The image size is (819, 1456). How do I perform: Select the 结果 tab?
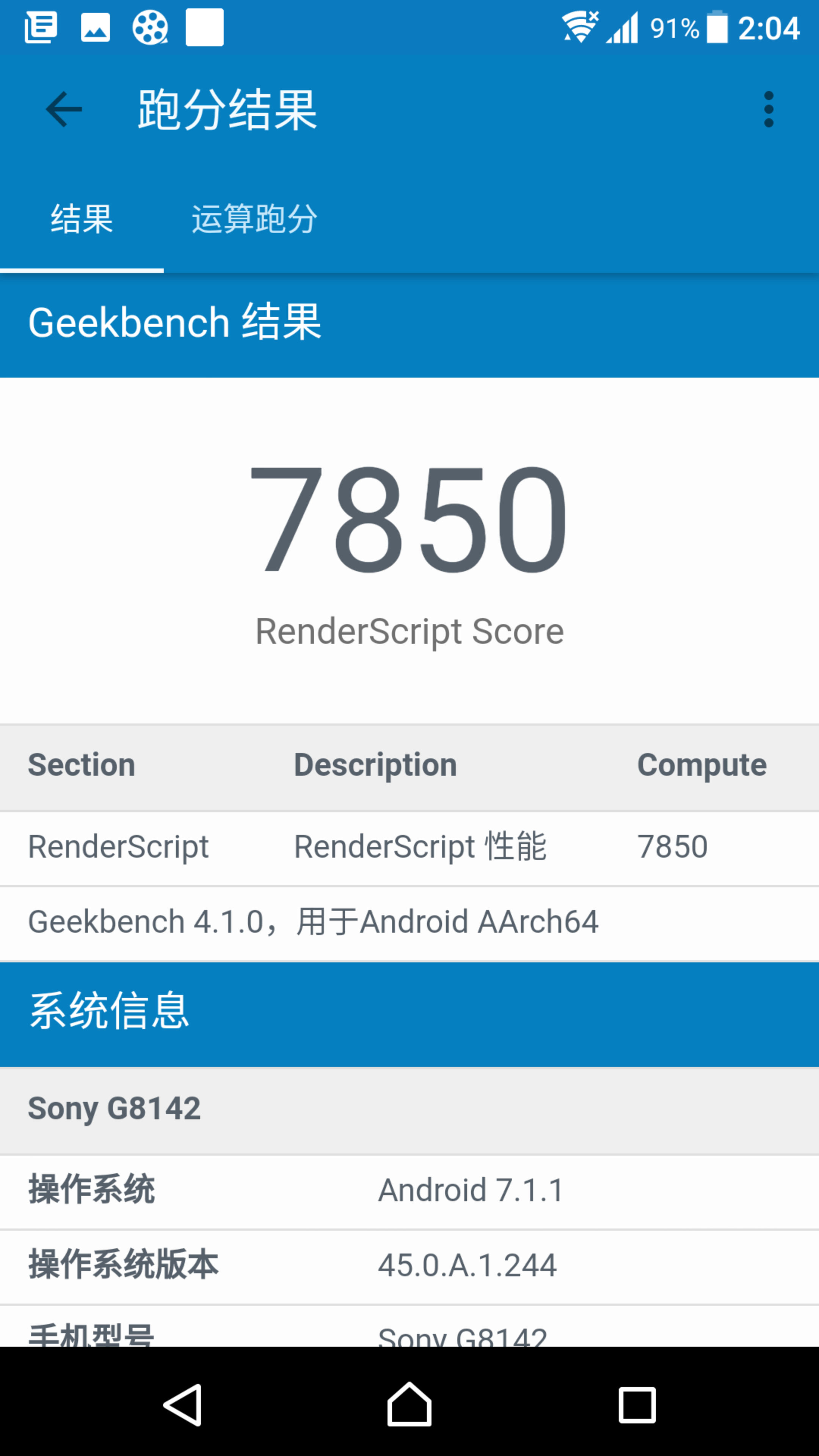[x=82, y=219]
